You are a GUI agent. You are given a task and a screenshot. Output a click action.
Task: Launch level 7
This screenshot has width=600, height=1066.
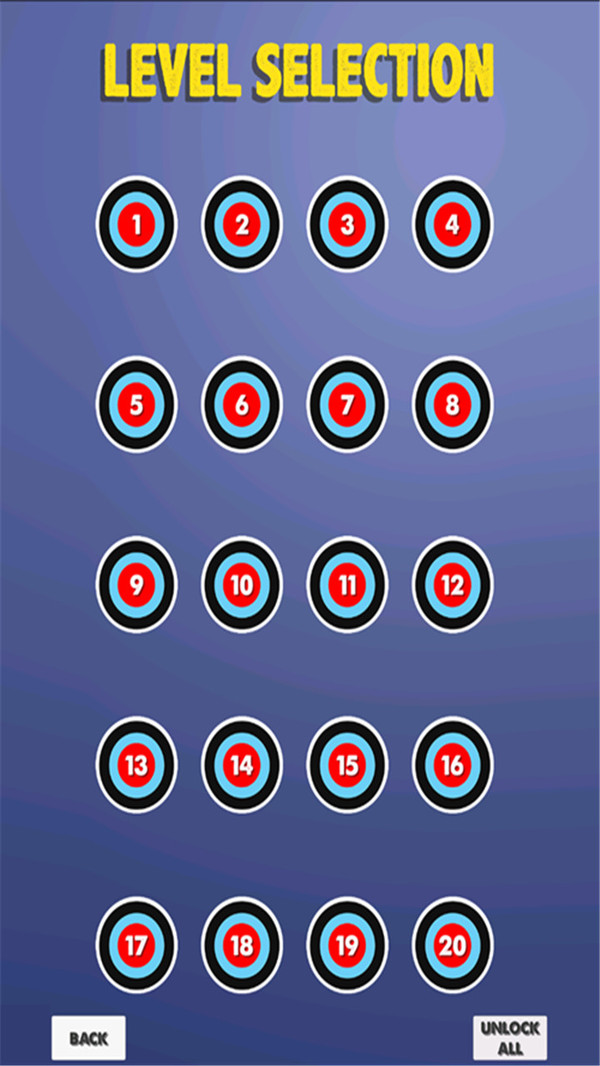coord(347,405)
